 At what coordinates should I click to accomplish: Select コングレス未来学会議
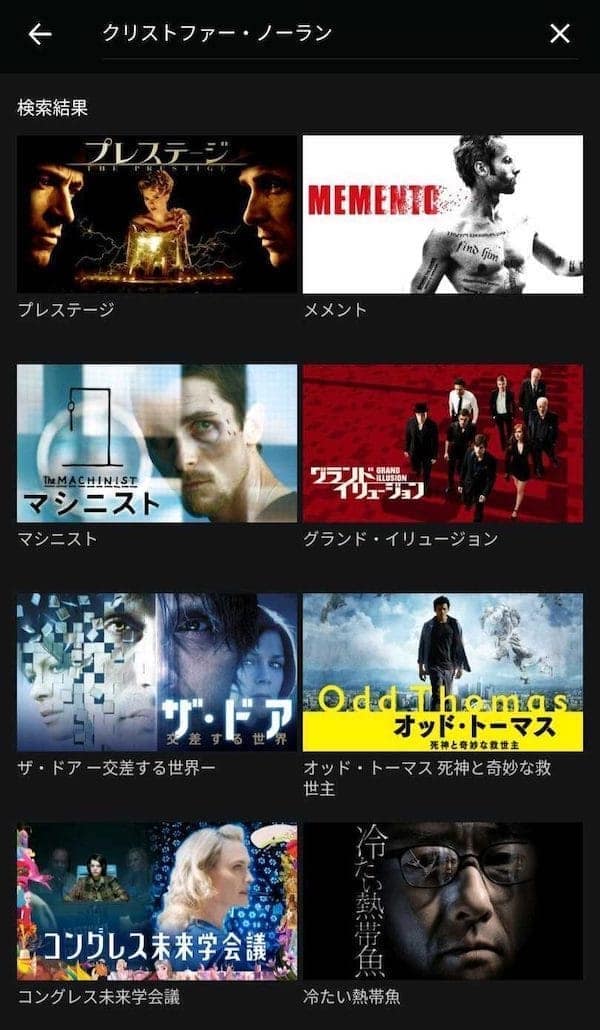coord(157,901)
